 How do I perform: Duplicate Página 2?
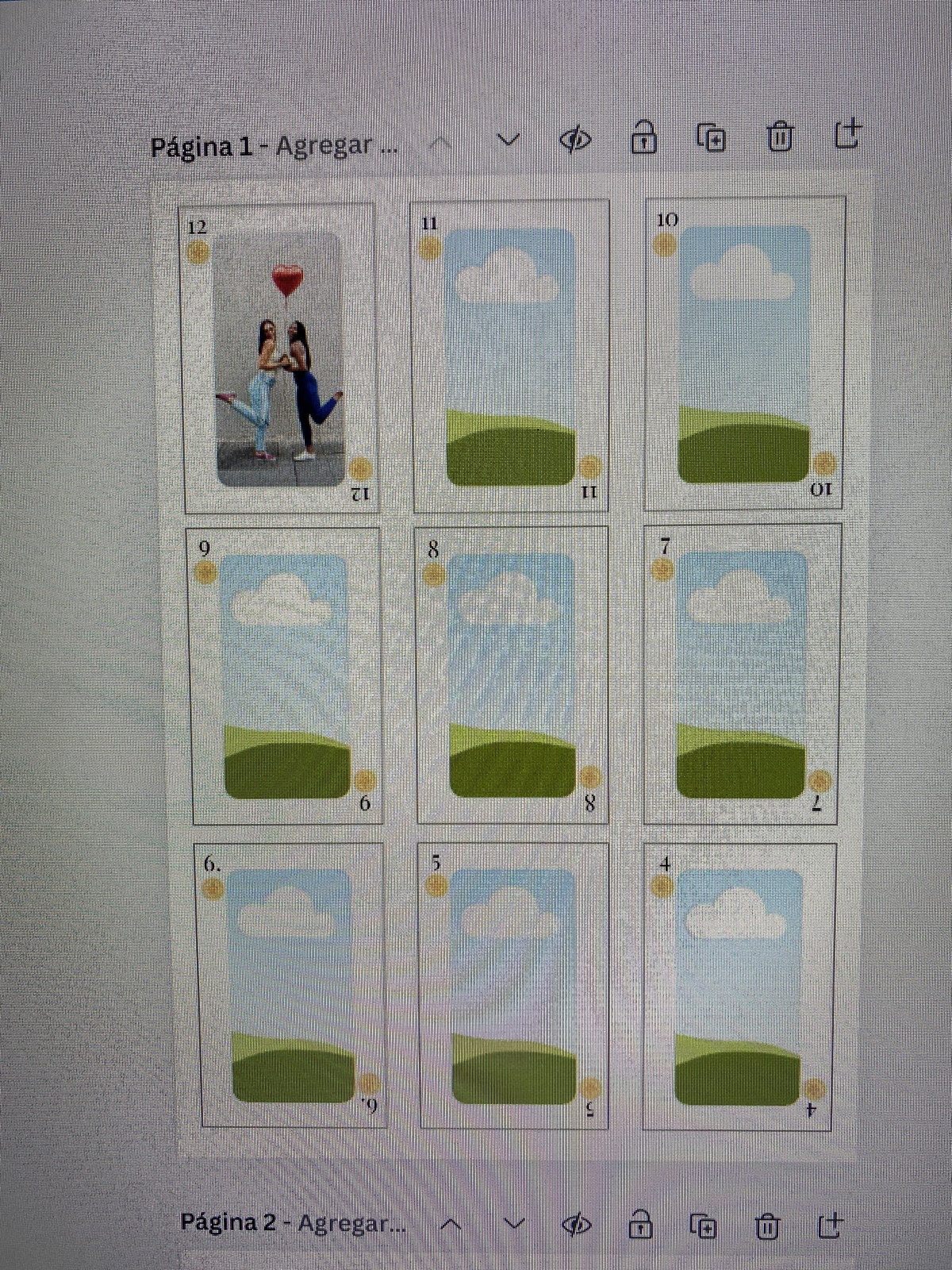[x=703, y=1226]
